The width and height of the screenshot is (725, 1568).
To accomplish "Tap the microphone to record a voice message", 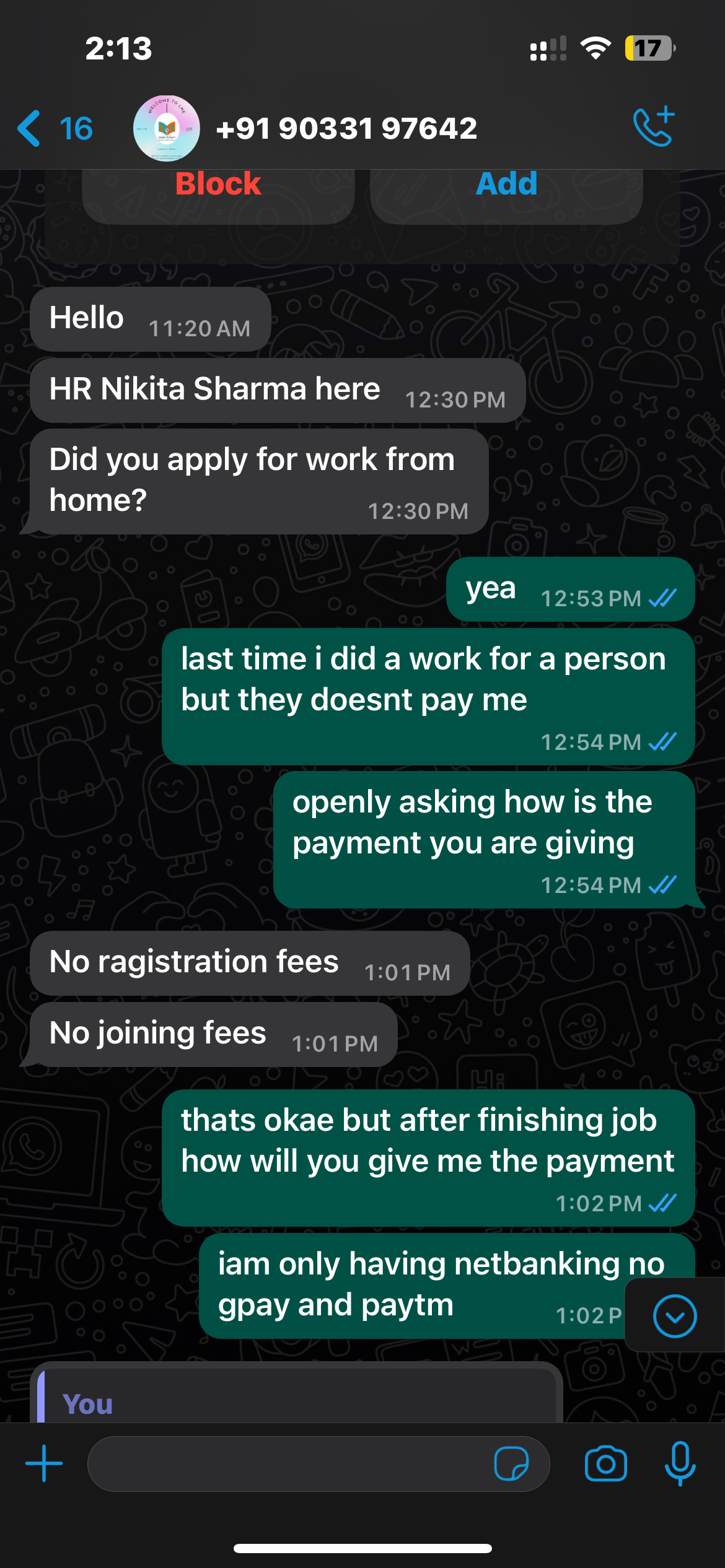I will click(x=680, y=1464).
